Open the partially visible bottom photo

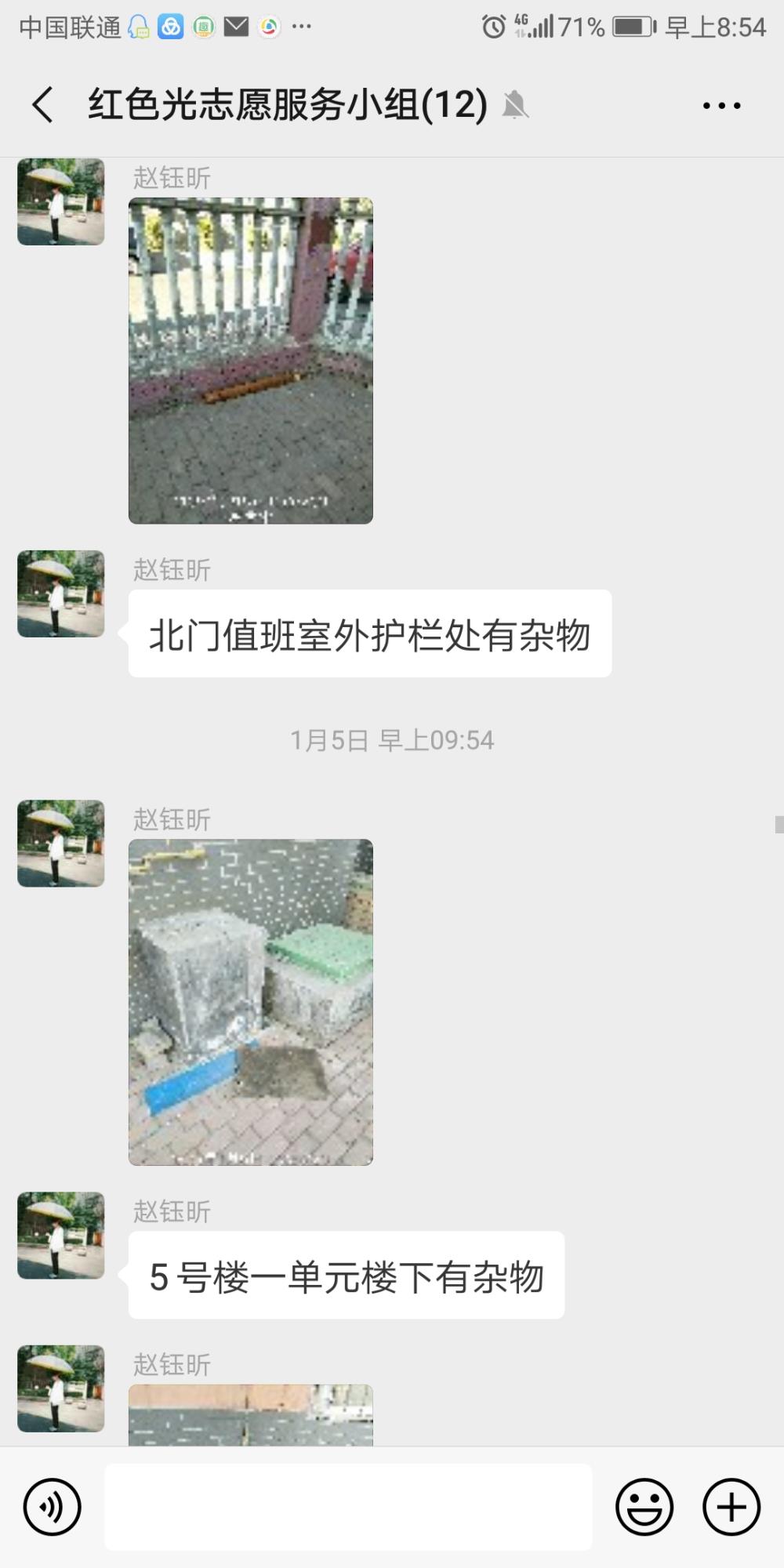click(251, 1415)
